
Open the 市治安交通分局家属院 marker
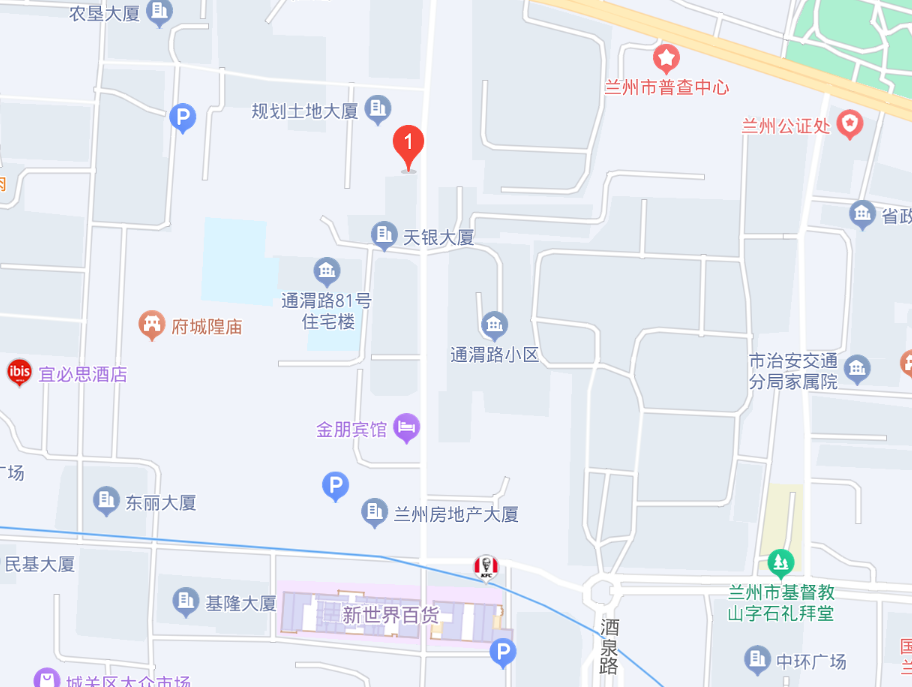857,369
